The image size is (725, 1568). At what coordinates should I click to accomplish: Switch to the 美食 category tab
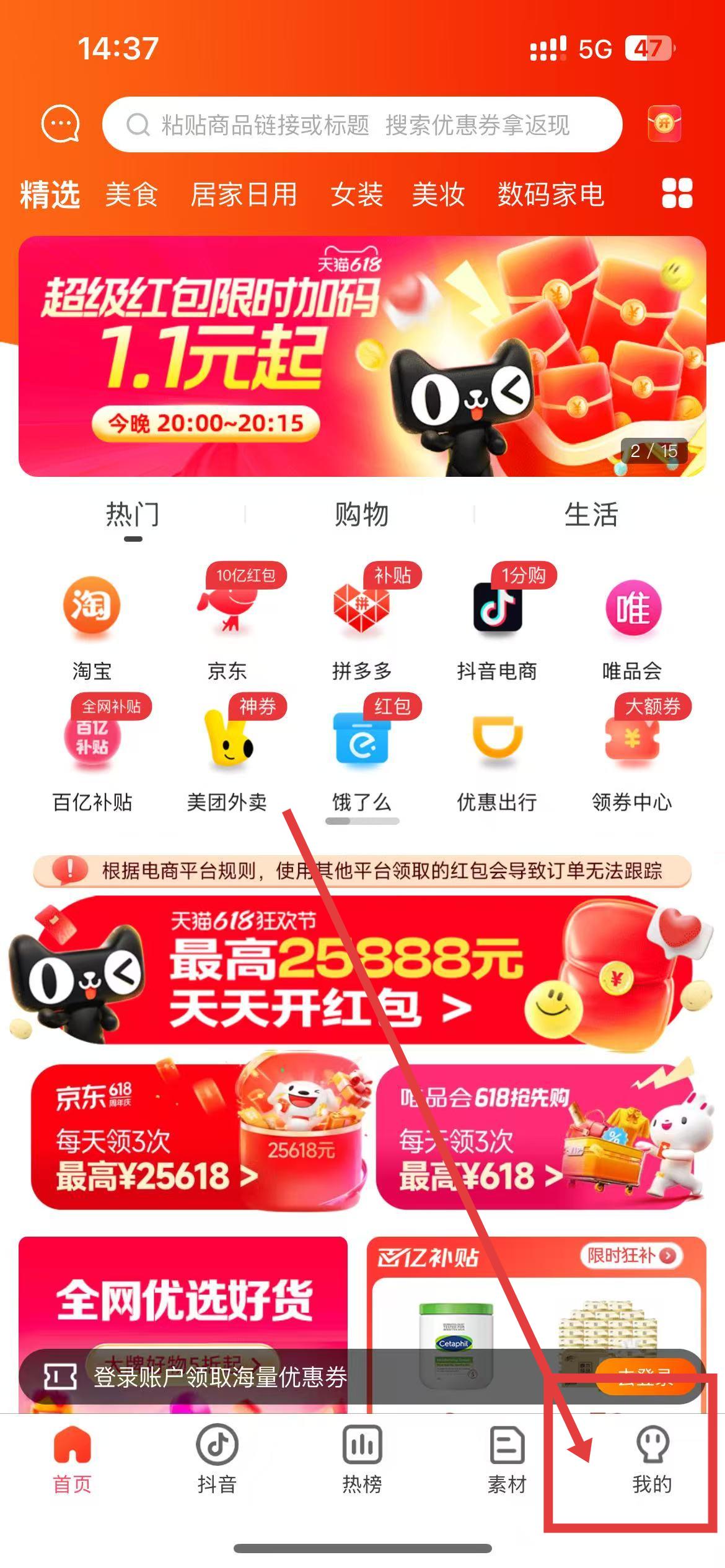131,194
